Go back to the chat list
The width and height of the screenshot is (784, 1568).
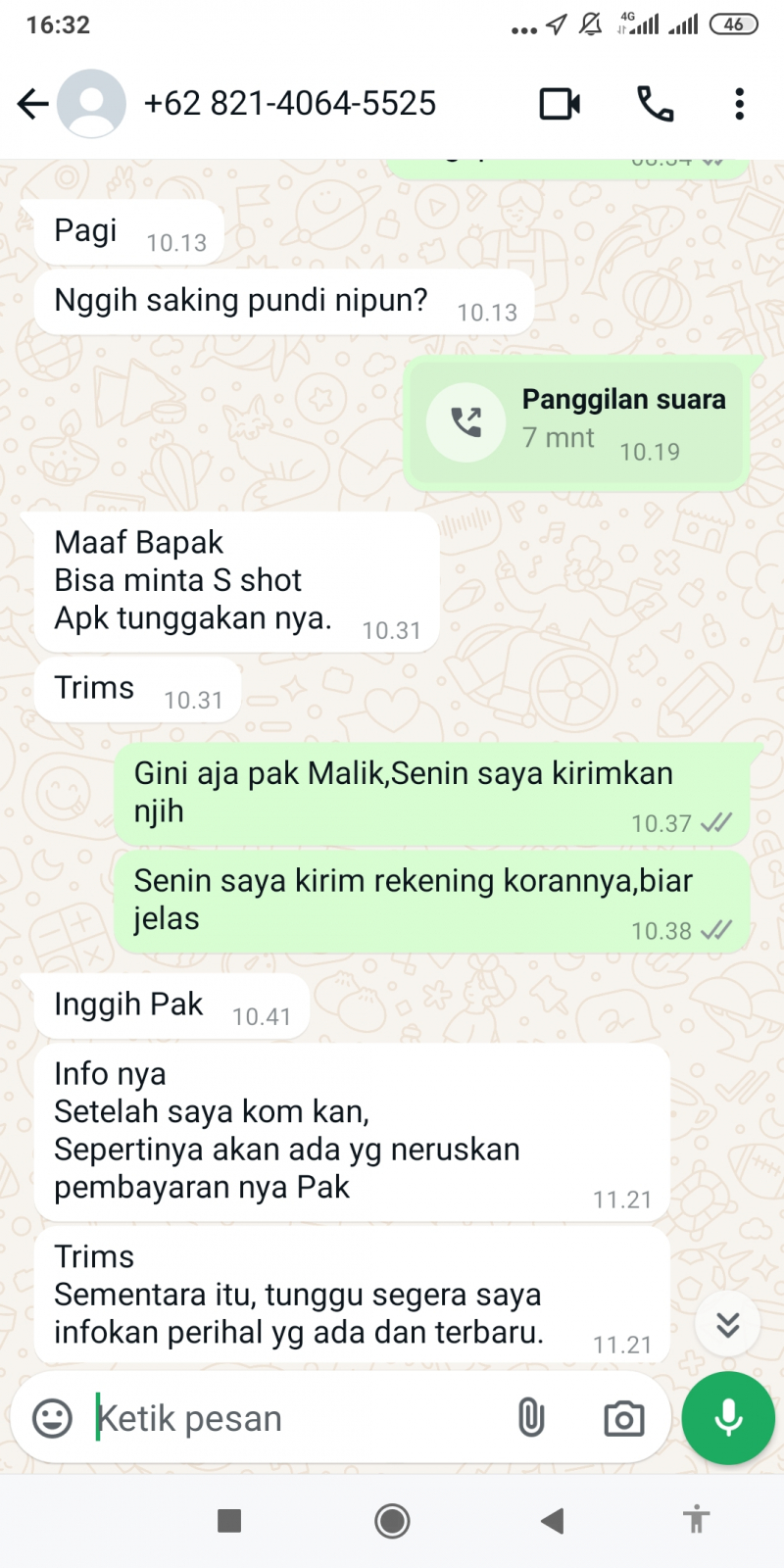click(32, 103)
